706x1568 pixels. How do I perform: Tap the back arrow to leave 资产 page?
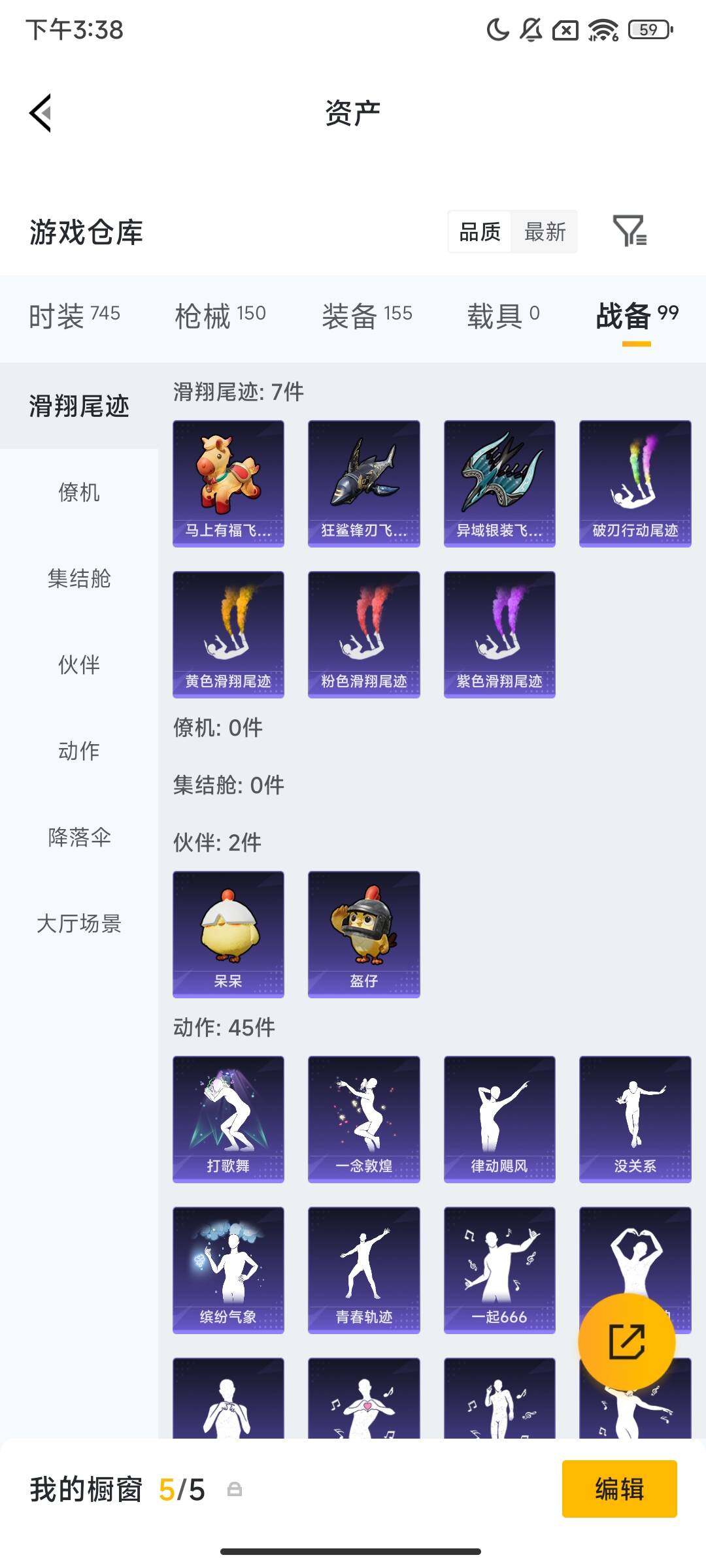pos(41,111)
